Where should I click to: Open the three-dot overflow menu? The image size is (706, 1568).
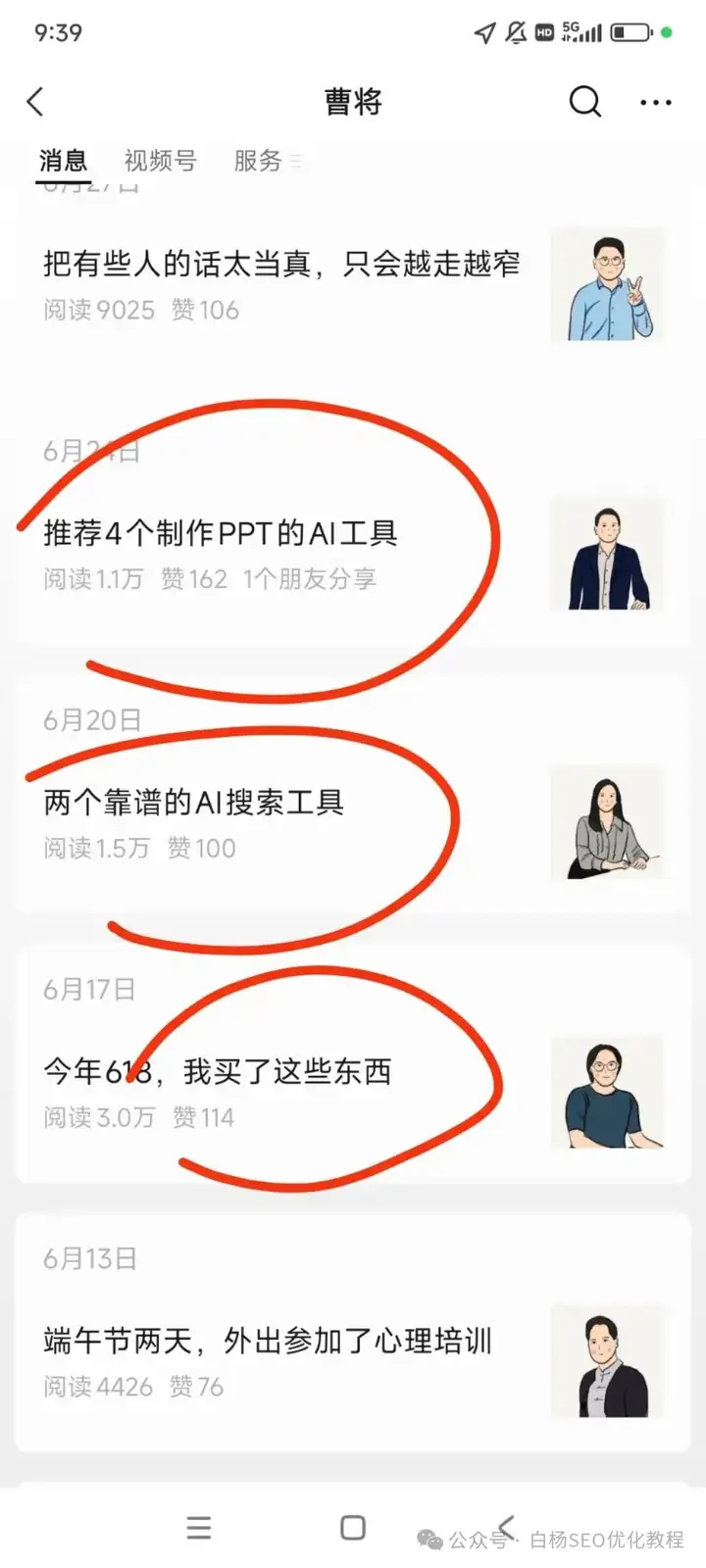click(x=655, y=102)
